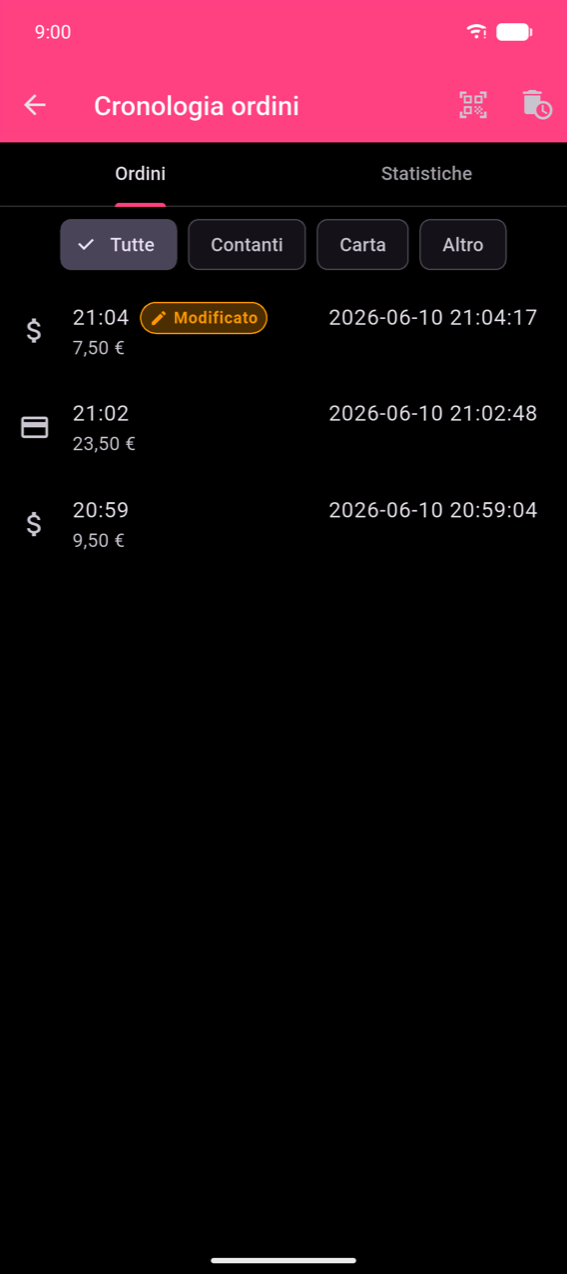Select the Ordini tab

(x=141, y=174)
